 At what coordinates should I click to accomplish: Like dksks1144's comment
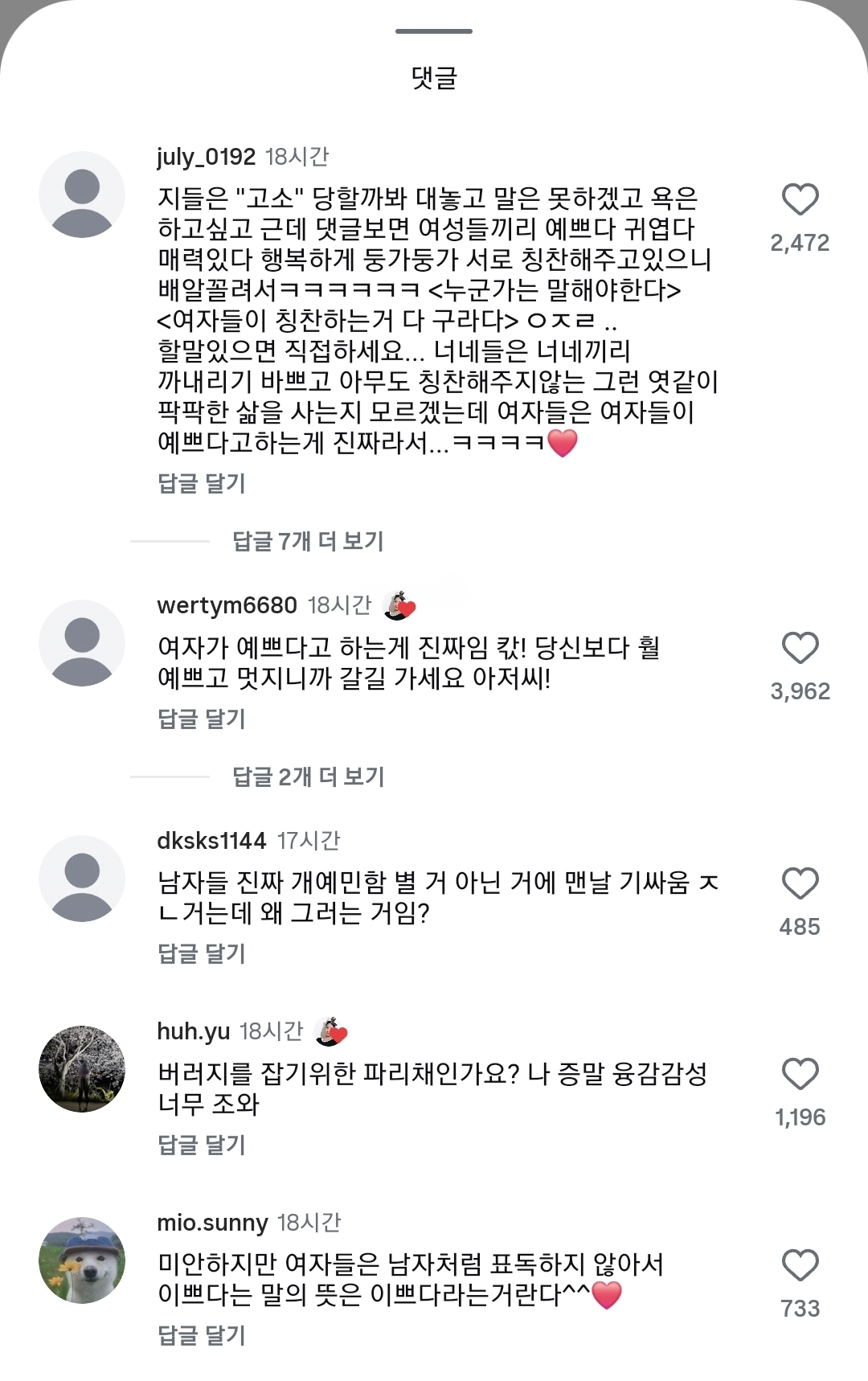pos(800,884)
